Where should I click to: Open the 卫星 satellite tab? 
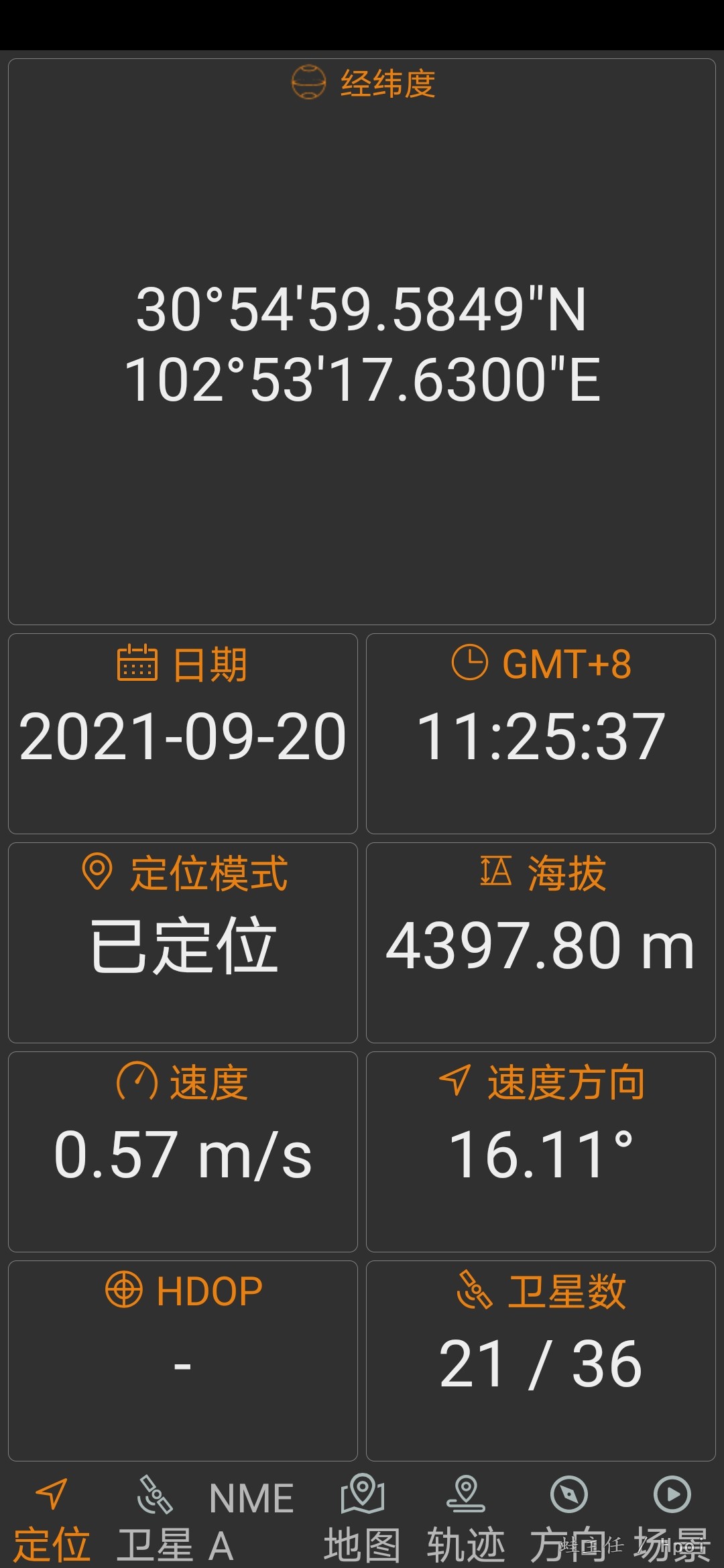(x=155, y=1520)
